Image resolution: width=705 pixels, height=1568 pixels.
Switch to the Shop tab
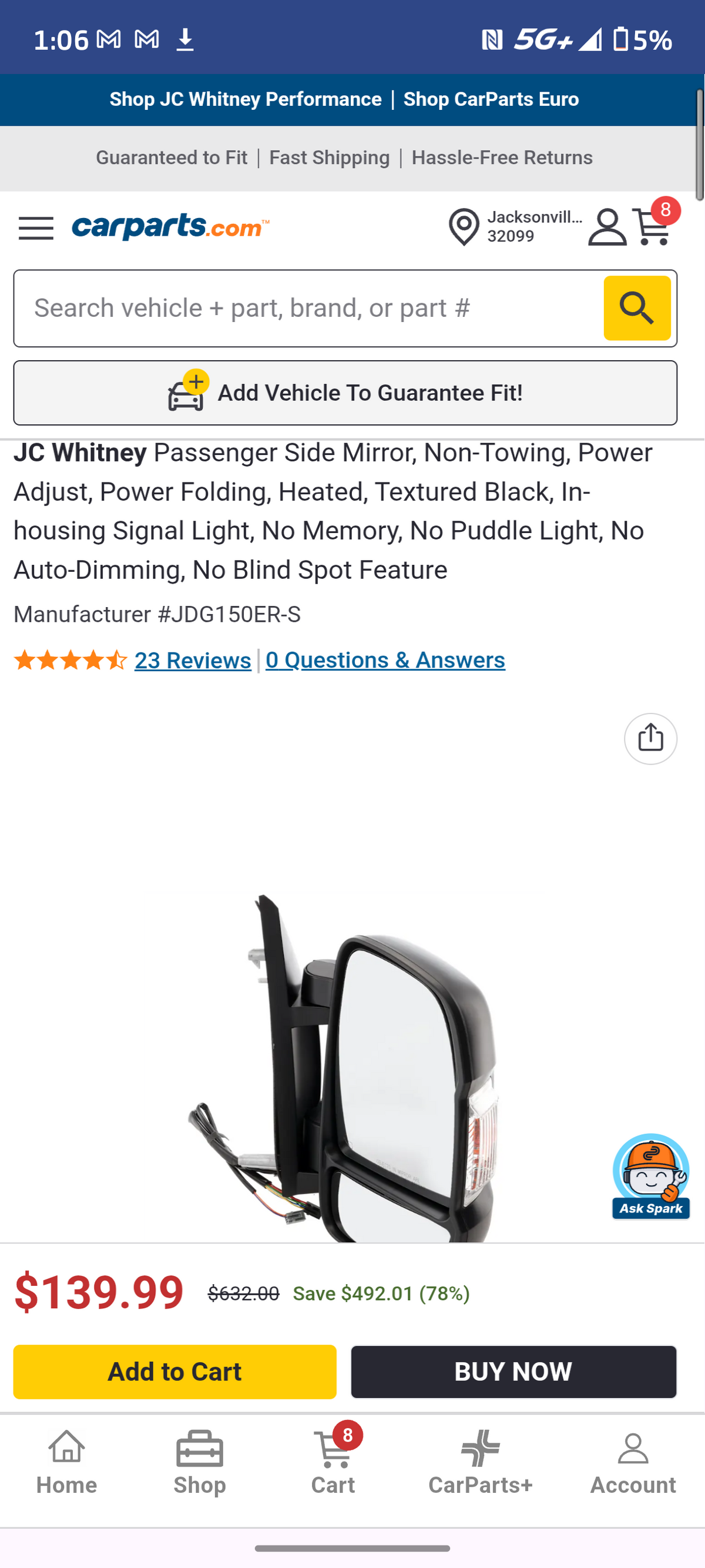[200, 1462]
